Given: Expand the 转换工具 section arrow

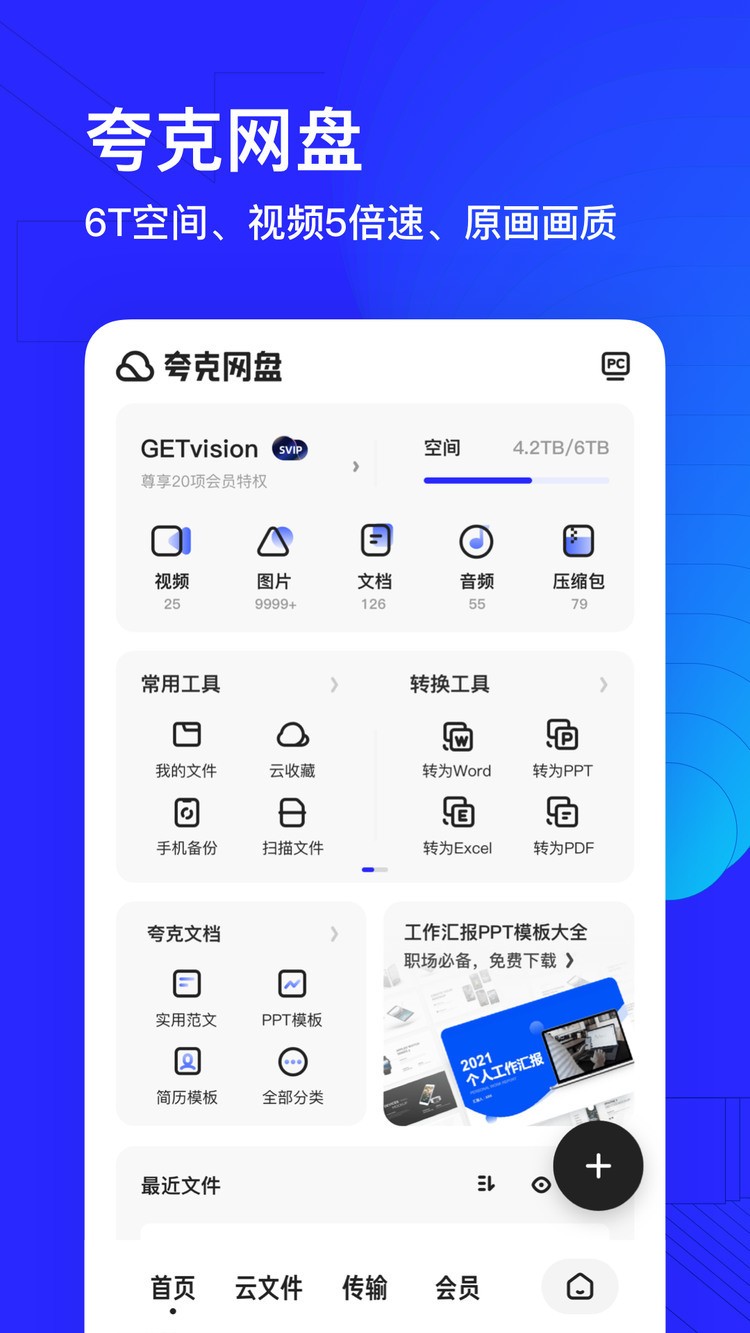Looking at the screenshot, I should tap(603, 685).
